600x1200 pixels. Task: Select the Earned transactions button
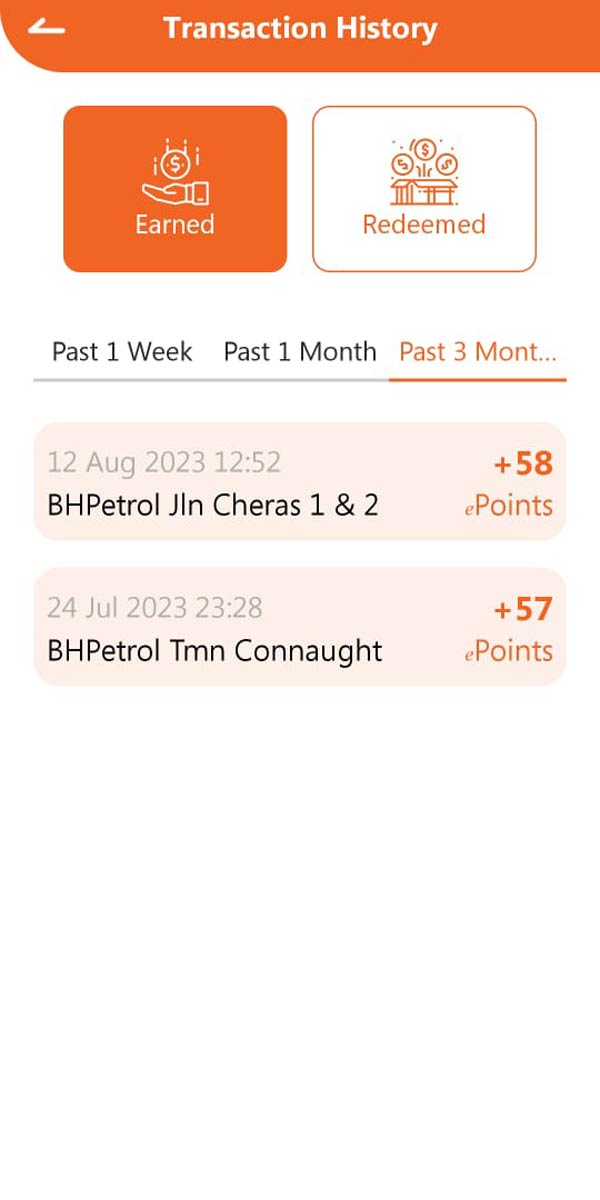(175, 189)
